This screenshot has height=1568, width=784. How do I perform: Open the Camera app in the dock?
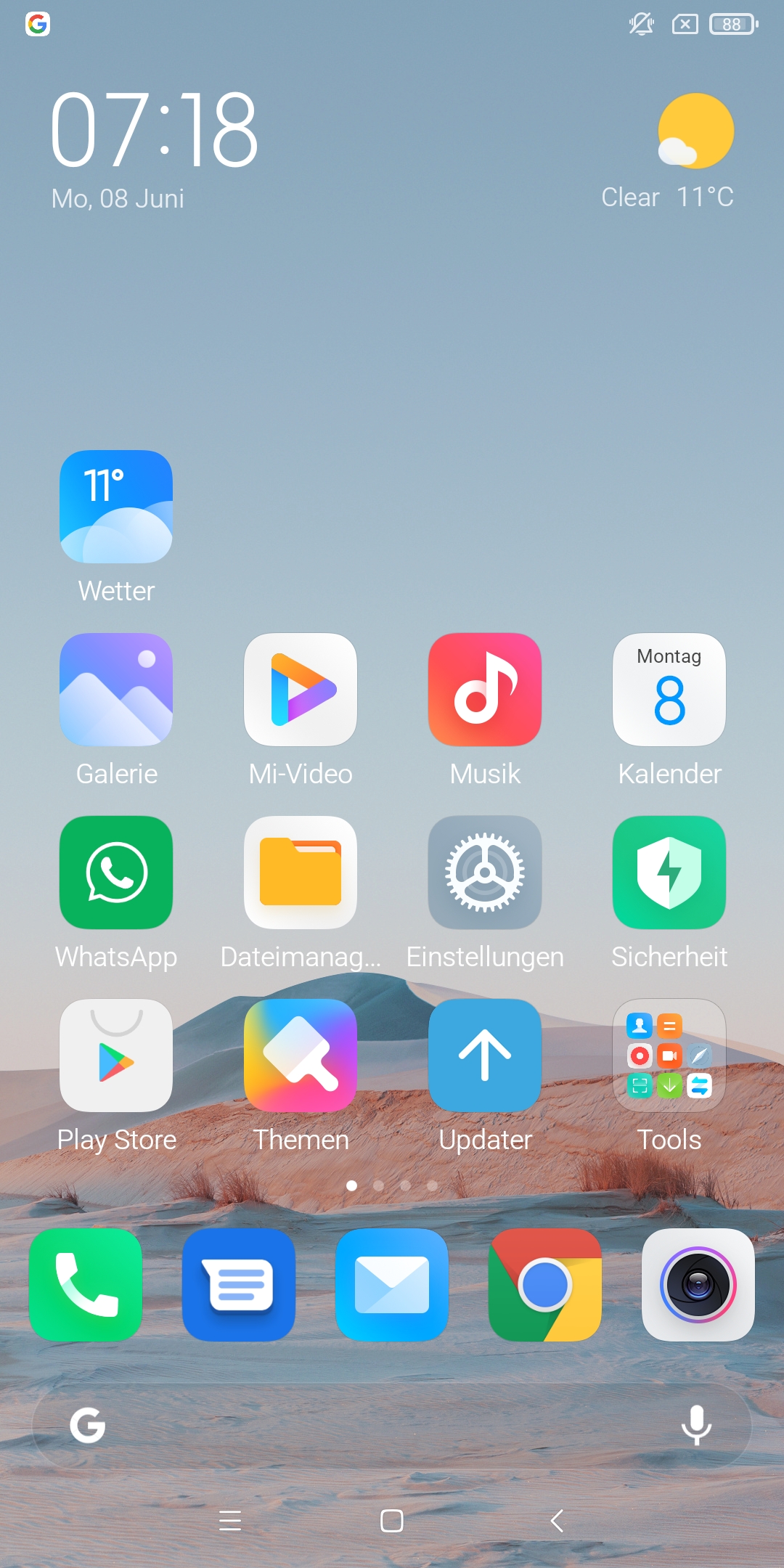698,1285
